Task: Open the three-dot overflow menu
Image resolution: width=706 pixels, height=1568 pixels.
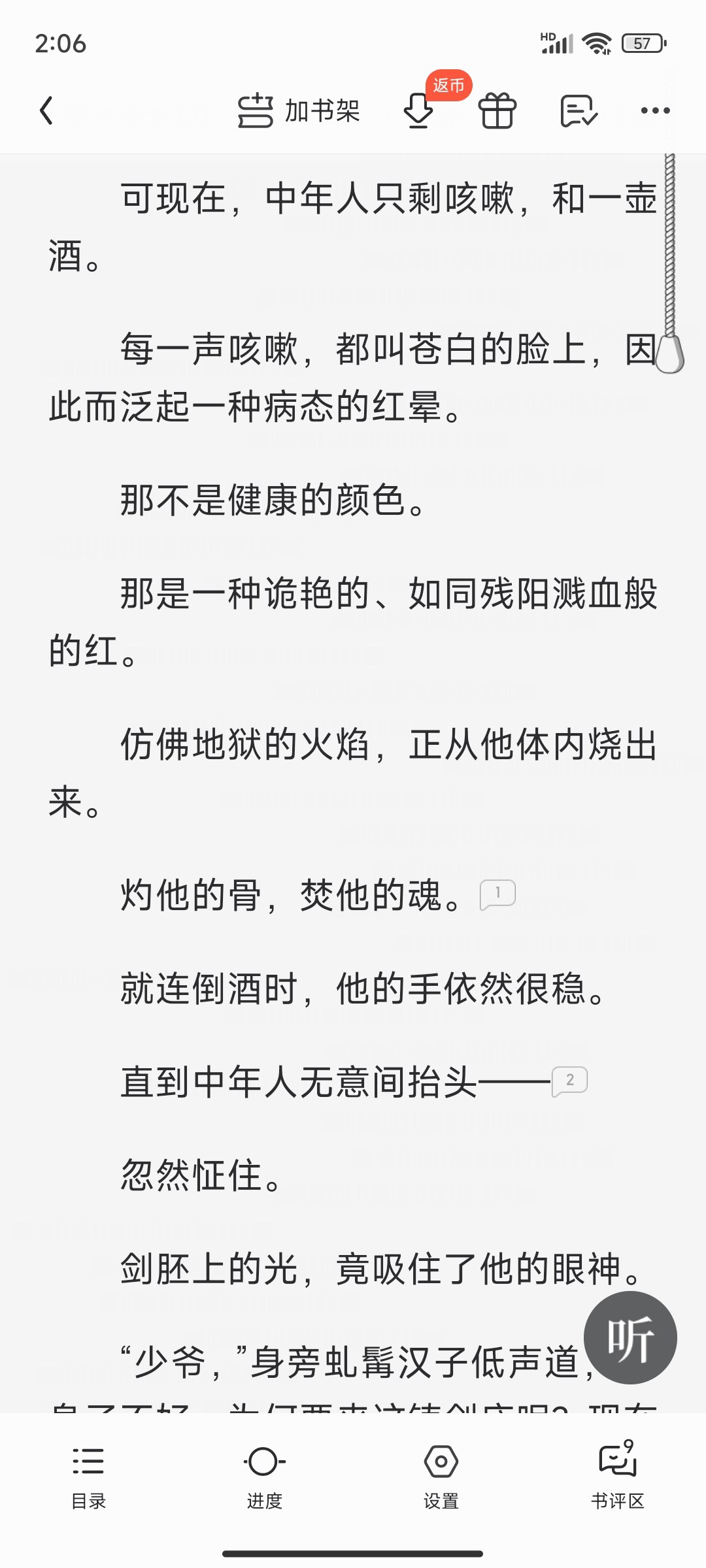Action: tap(655, 110)
